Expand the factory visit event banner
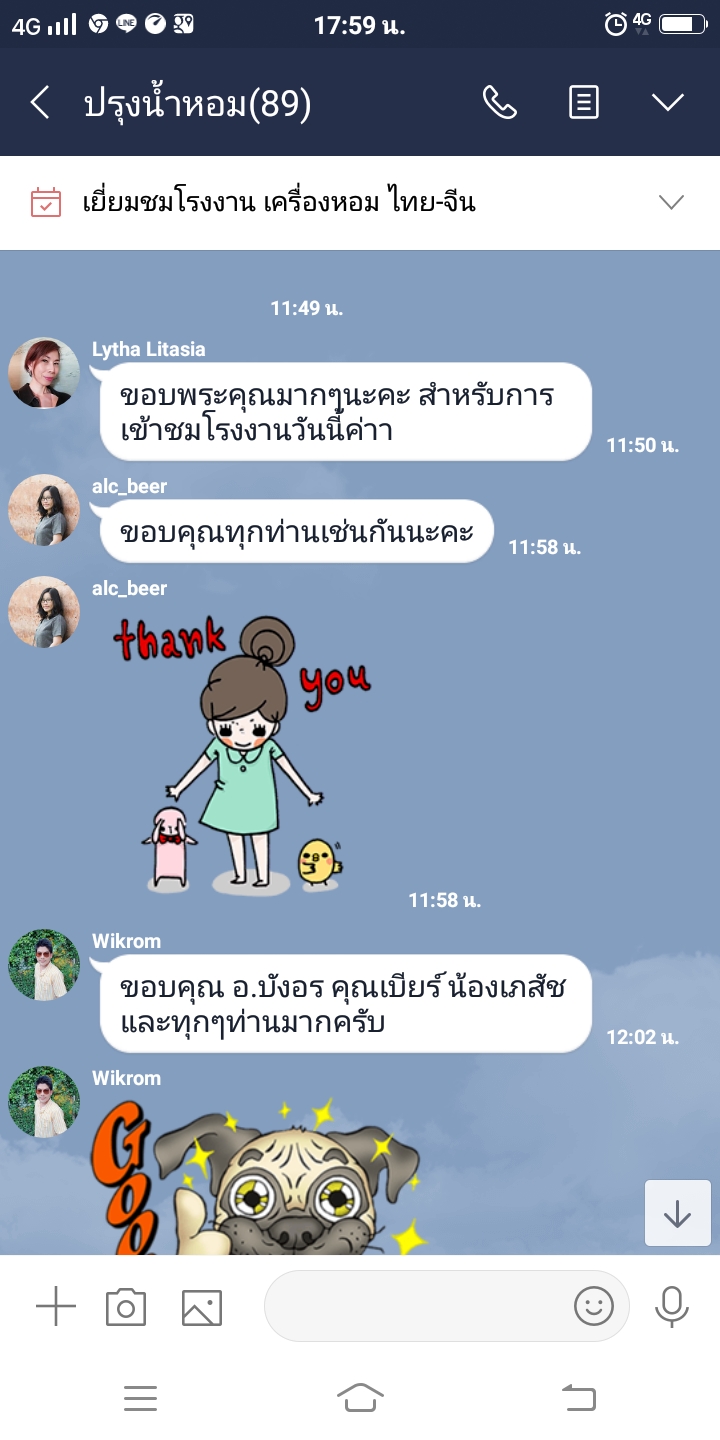 click(x=671, y=203)
